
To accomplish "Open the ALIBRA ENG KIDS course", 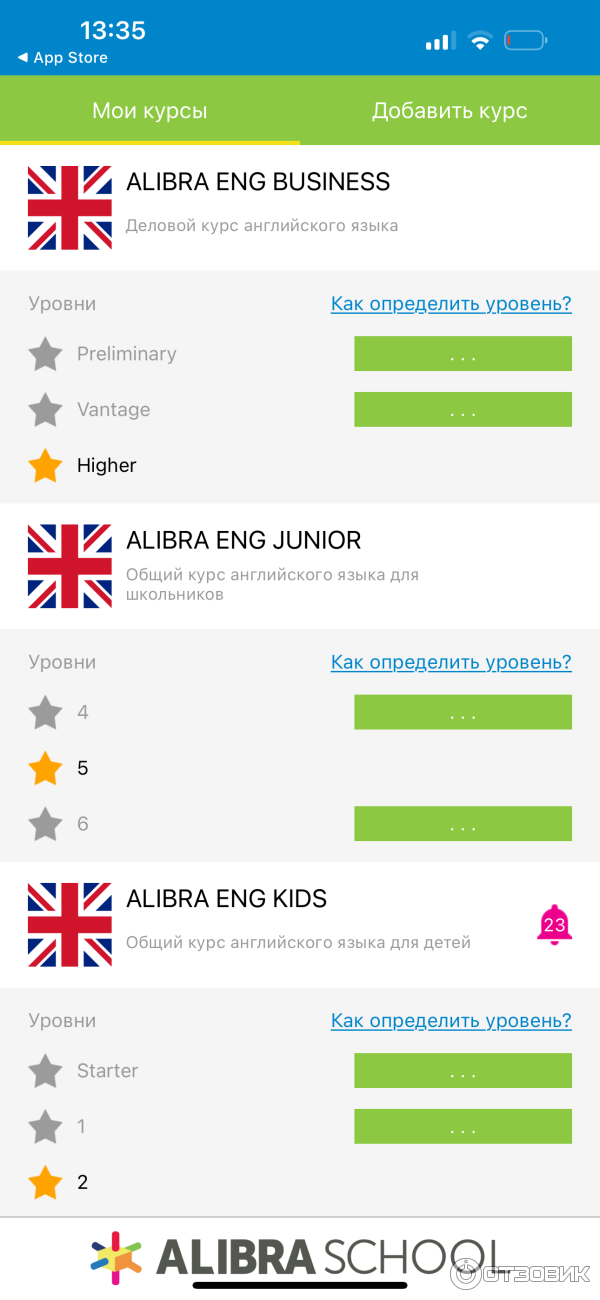I will click(x=226, y=899).
